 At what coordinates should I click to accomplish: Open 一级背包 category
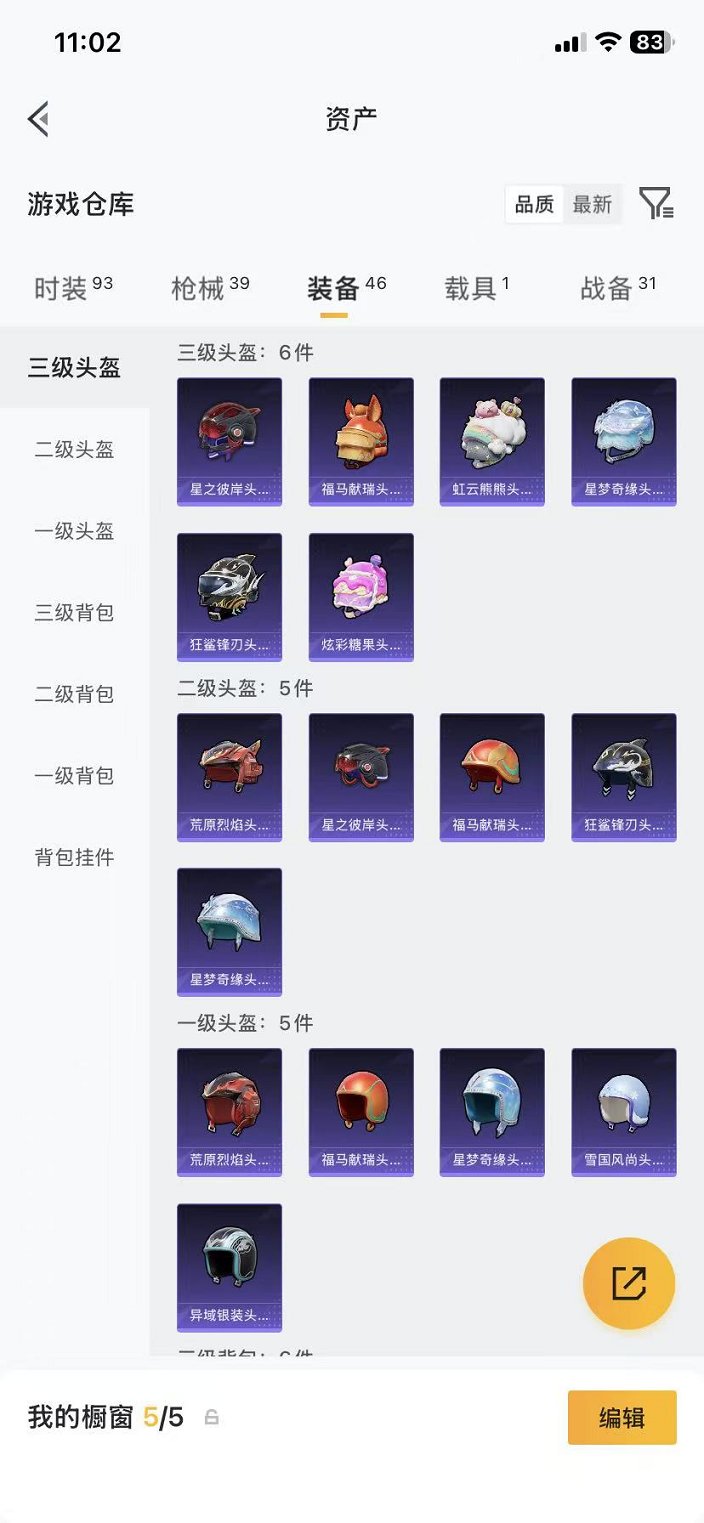[74, 776]
